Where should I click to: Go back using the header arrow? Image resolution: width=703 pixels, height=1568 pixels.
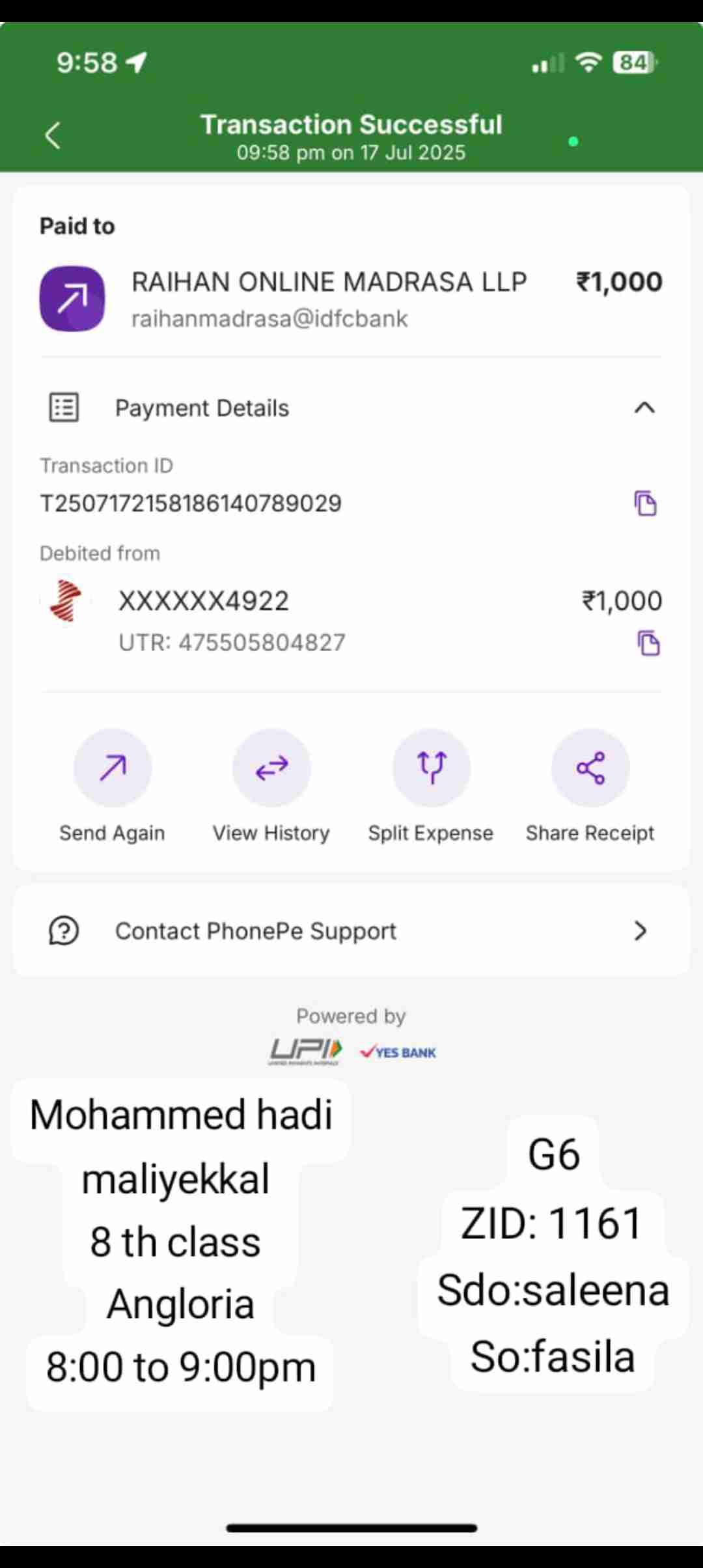(x=53, y=135)
